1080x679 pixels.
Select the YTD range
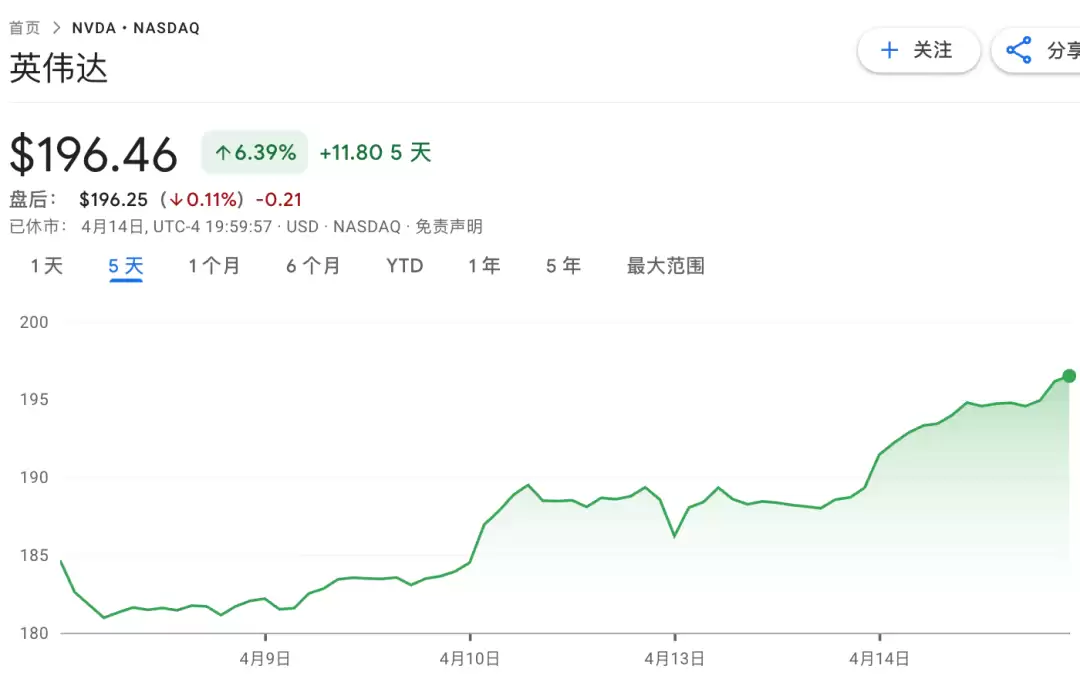pos(405,266)
